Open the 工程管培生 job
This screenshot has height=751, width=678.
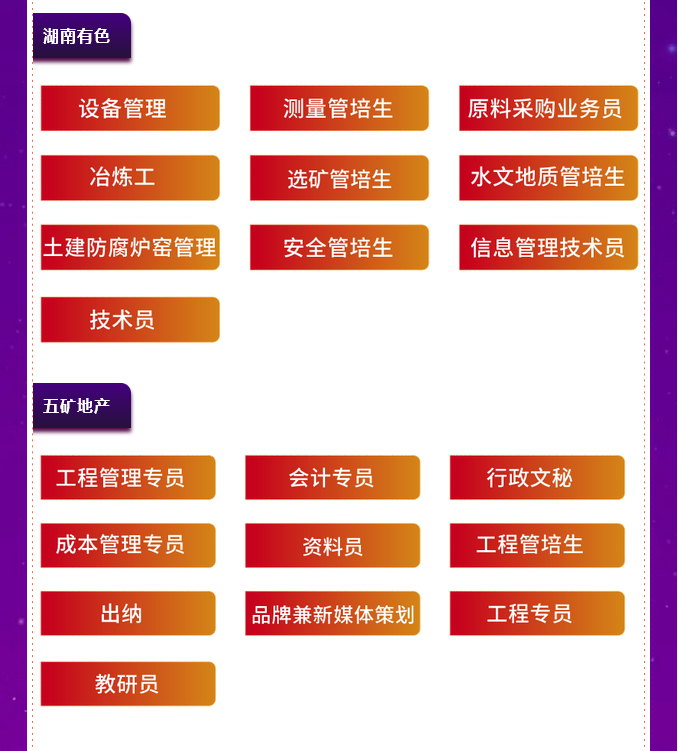(x=537, y=545)
